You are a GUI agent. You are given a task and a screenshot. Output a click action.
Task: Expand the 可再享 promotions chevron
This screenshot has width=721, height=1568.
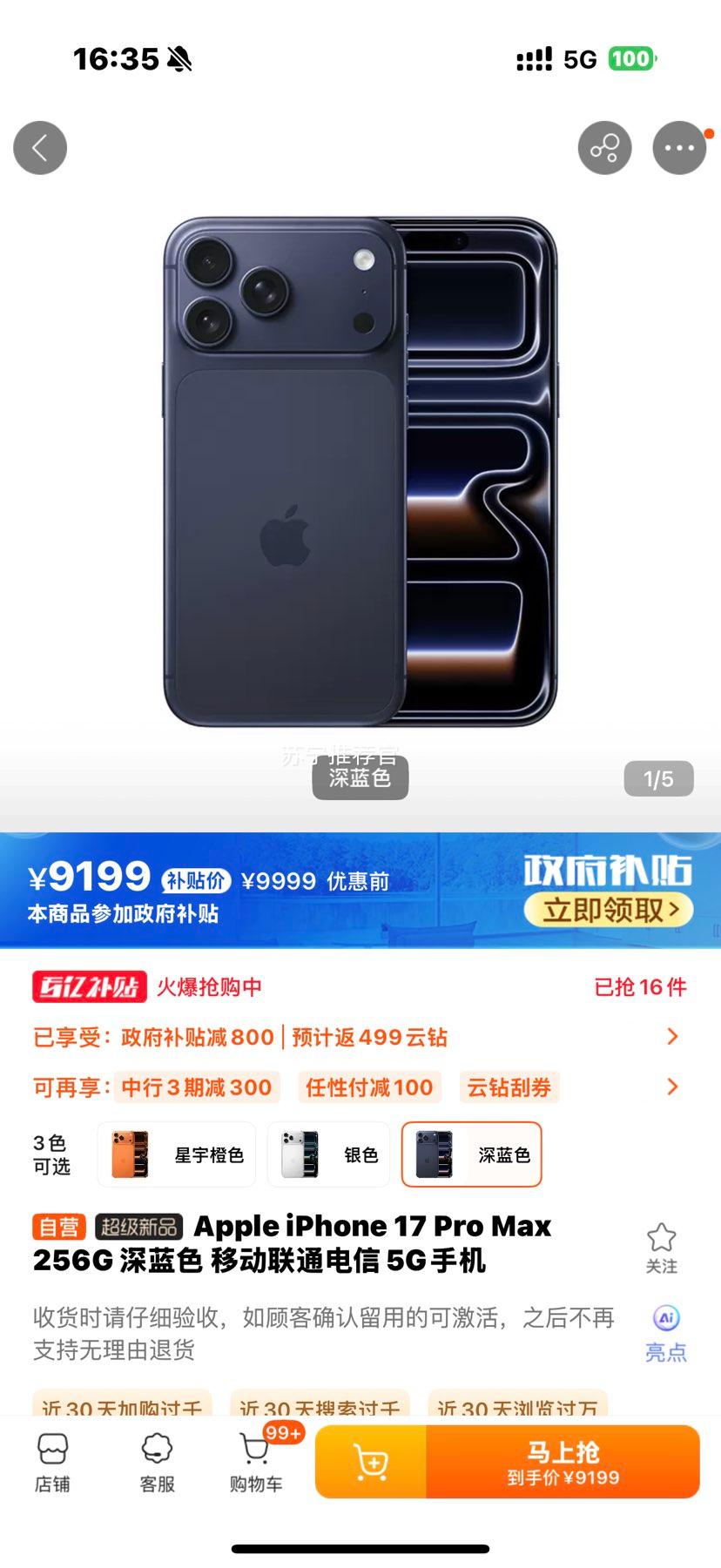[x=671, y=1087]
